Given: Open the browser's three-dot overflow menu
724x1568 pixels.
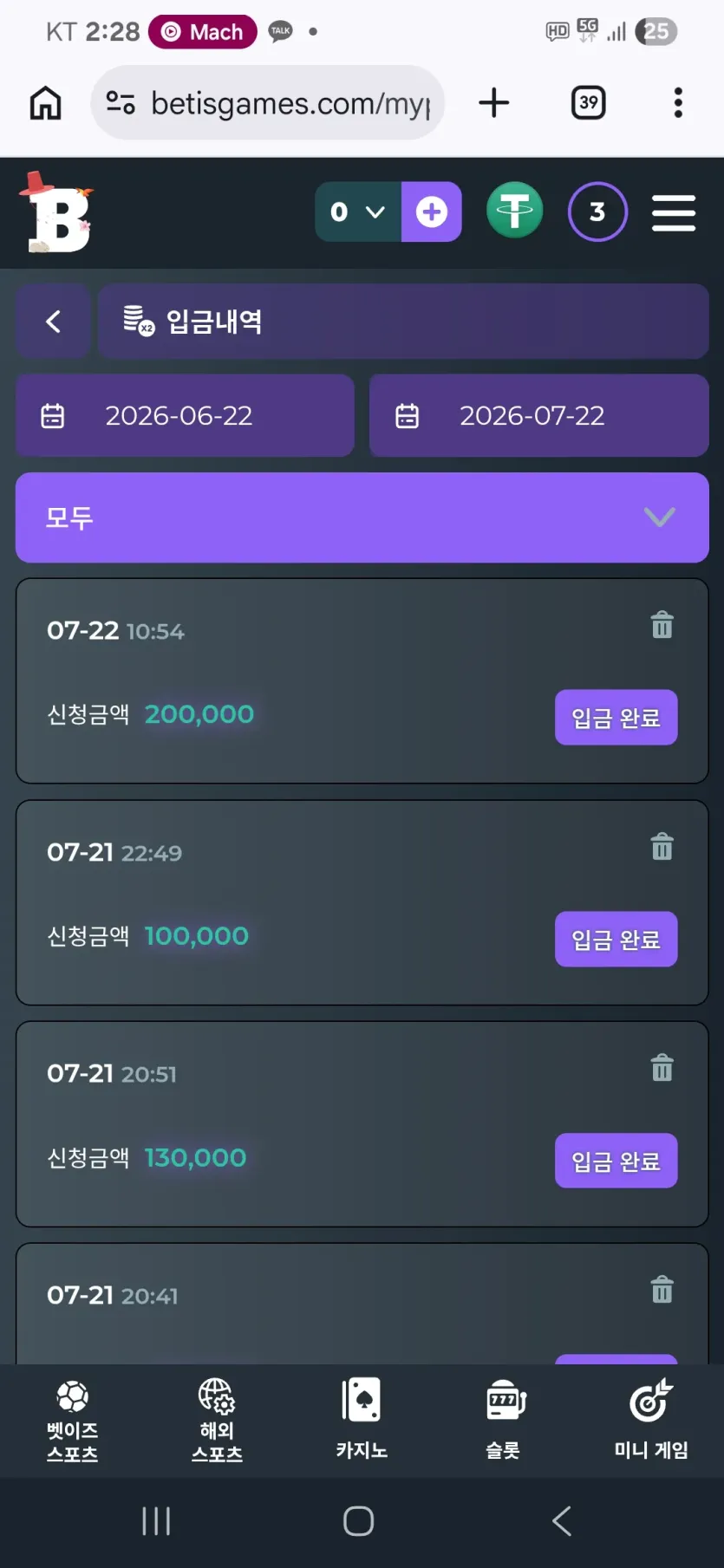Looking at the screenshot, I should click(x=678, y=103).
